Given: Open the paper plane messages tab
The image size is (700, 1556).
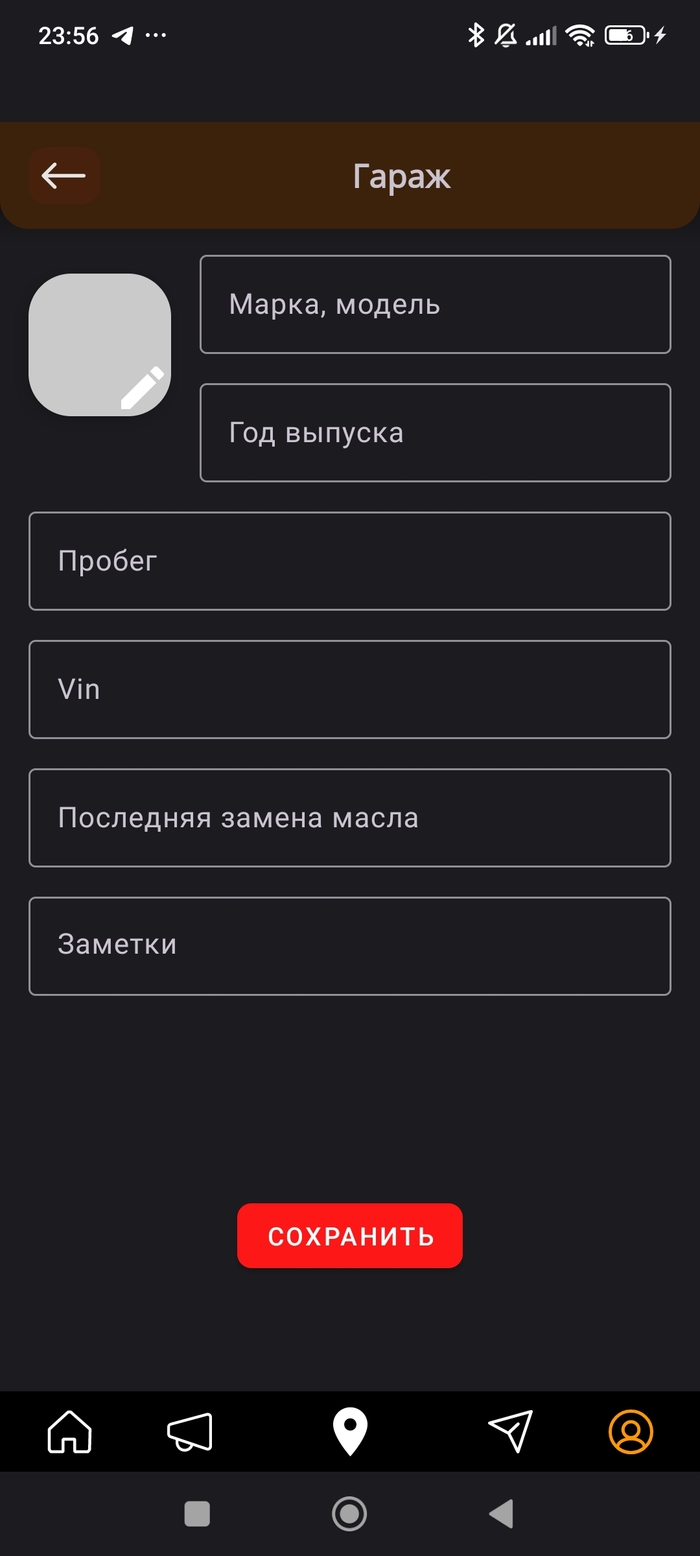Looking at the screenshot, I should tap(510, 1432).
